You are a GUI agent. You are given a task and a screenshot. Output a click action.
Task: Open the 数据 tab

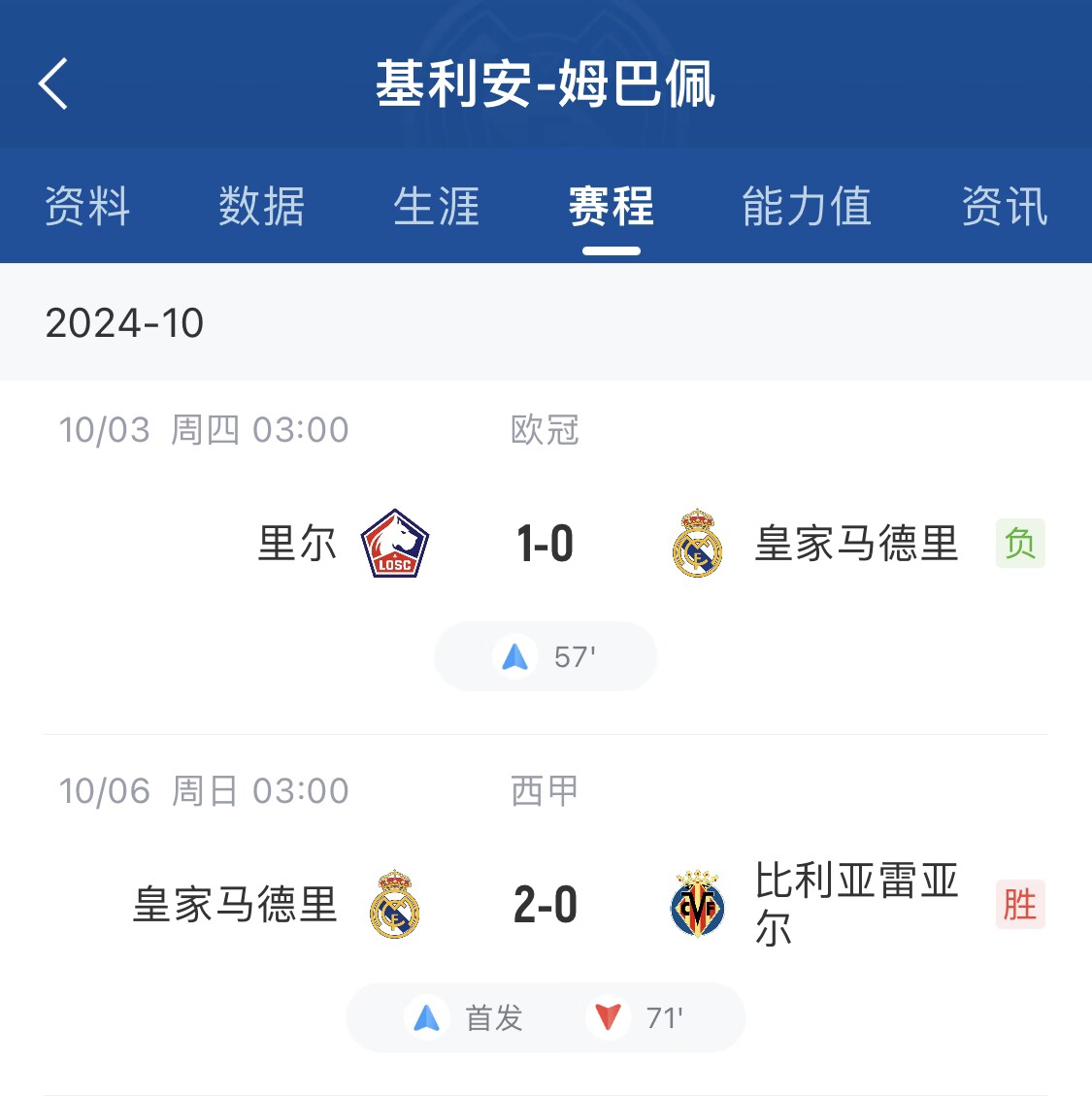pyautogui.click(x=262, y=206)
